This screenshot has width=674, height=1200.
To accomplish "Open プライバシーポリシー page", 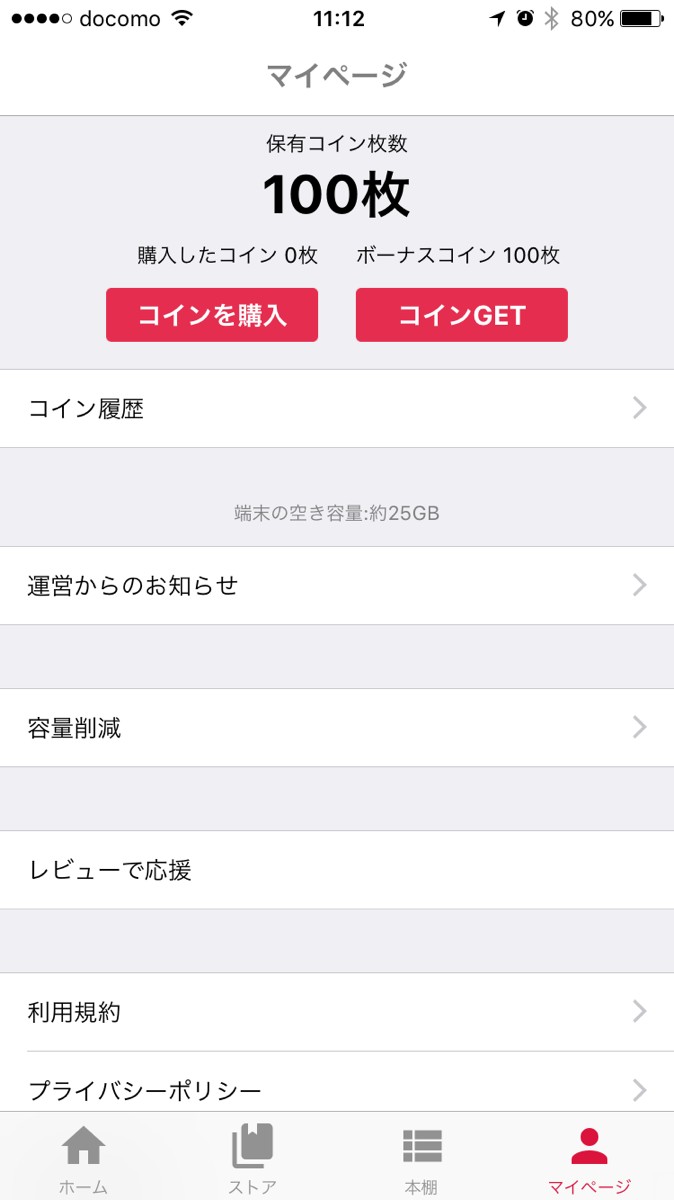I will coord(337,1088).
